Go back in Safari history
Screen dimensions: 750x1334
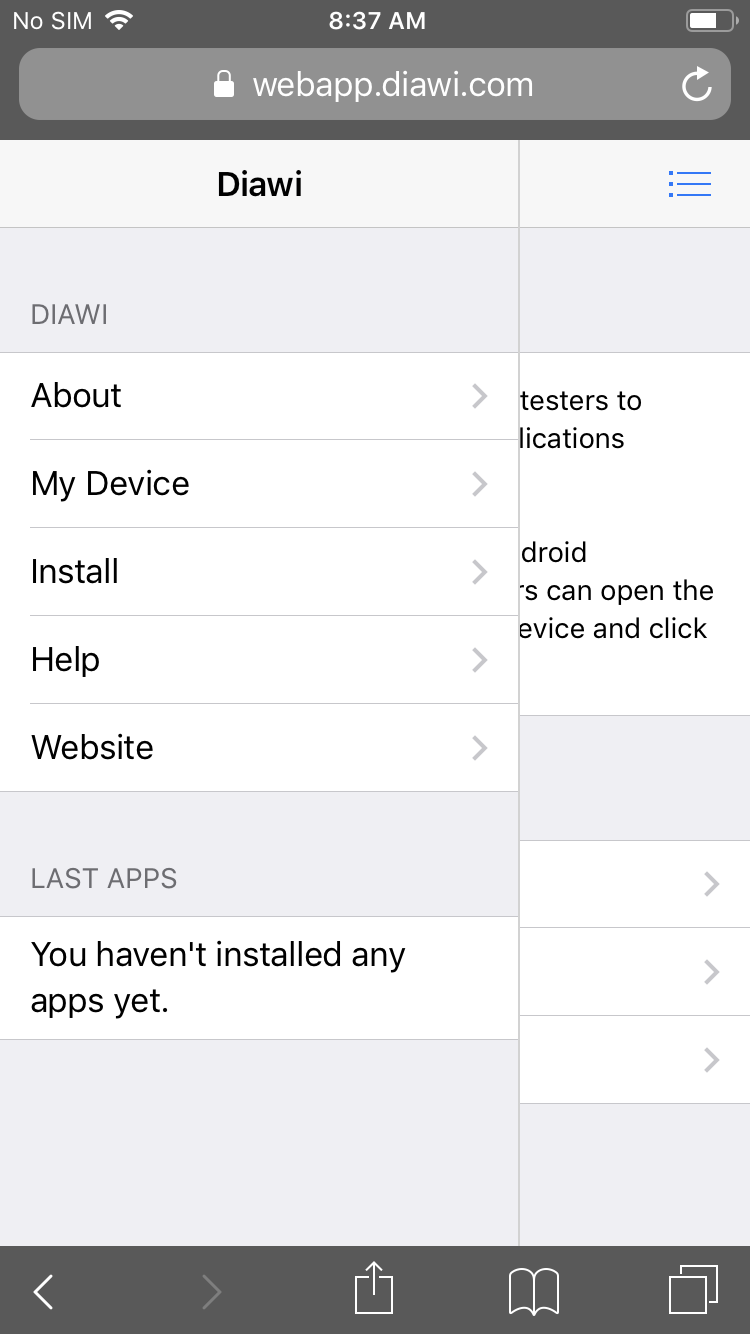[43, 1292]
